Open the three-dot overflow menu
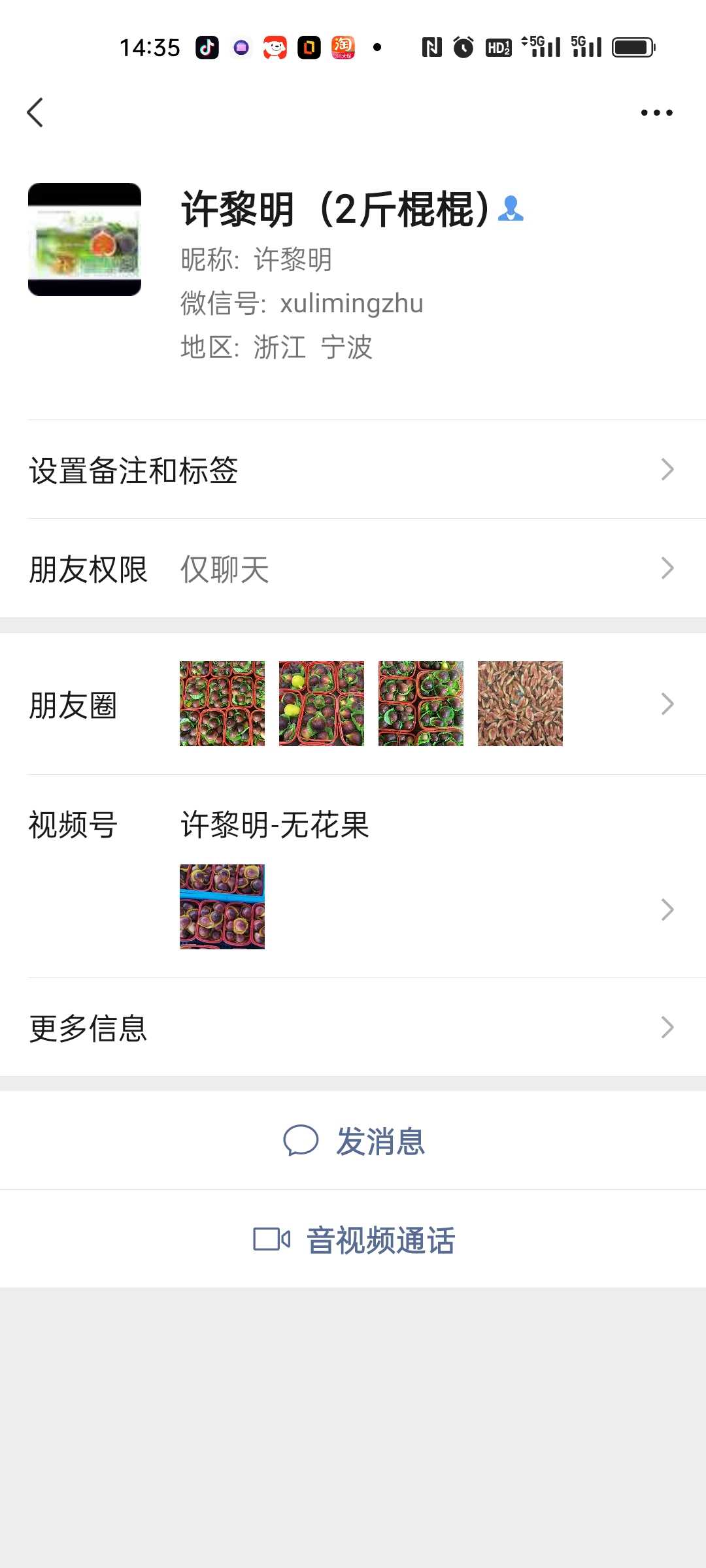 click(656, 112)
